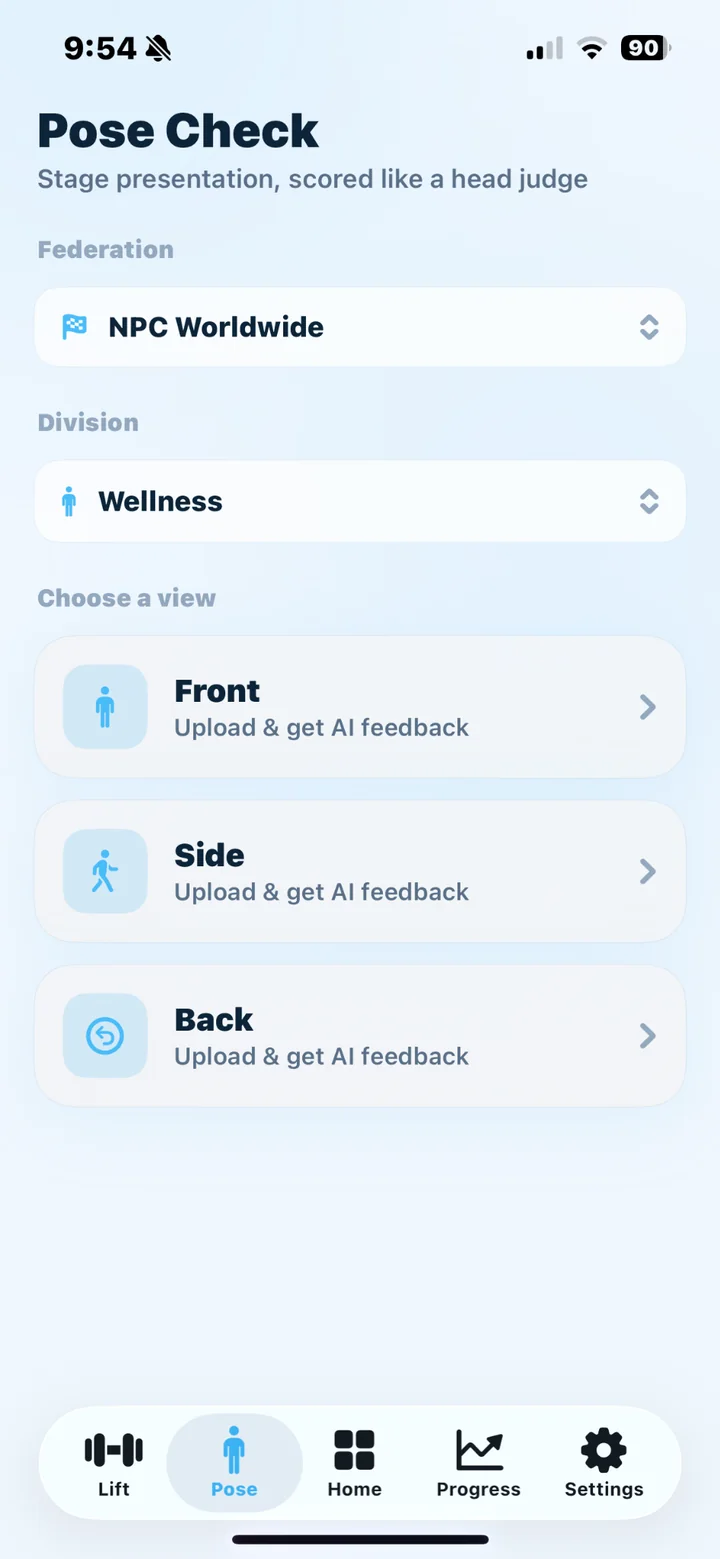720x1559 pixels.
Task: Open the Federation dropdown showing NPC Worldwide
Action: pyautogui.click(x=360, y=327)
